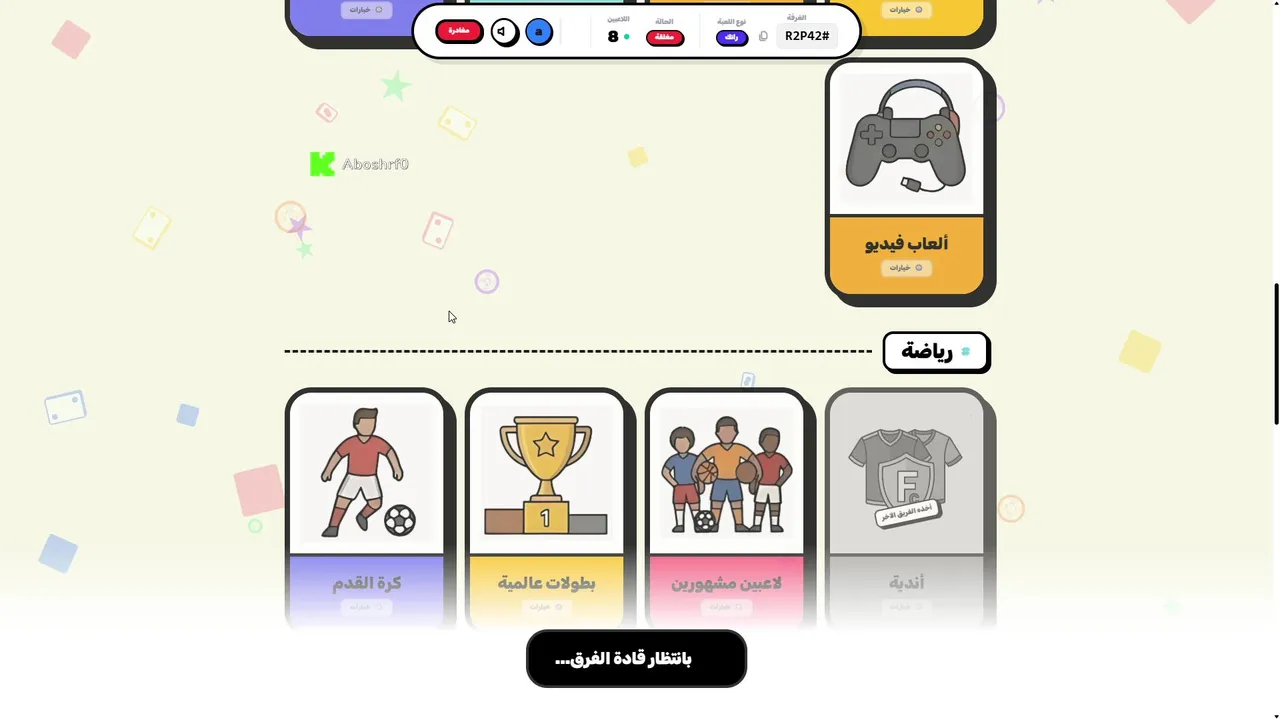Tap the red leave (مغادرة) button

[459, 31]
